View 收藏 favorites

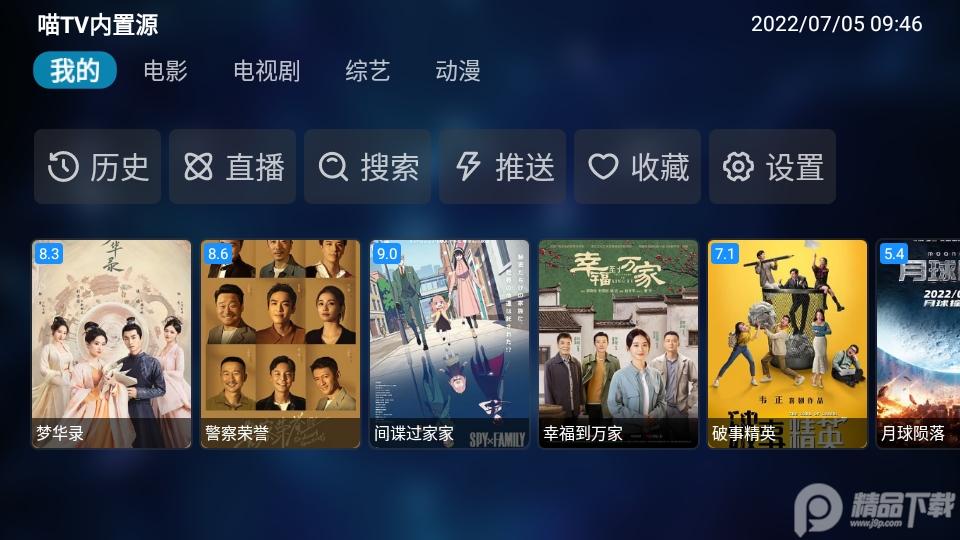click(638, 167)
